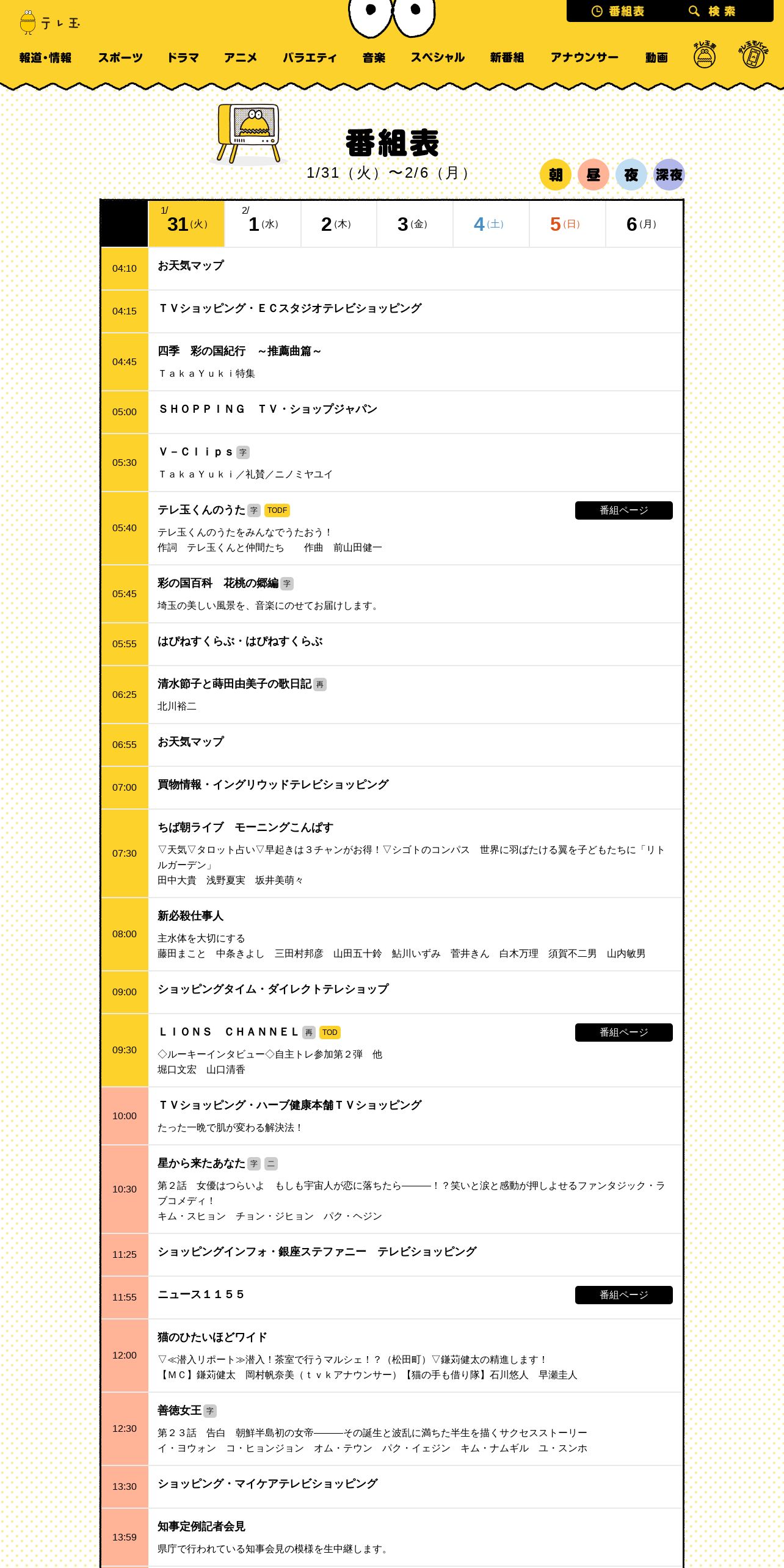
Task: Open the スポーツ menu item
Action: pos(120,57)
